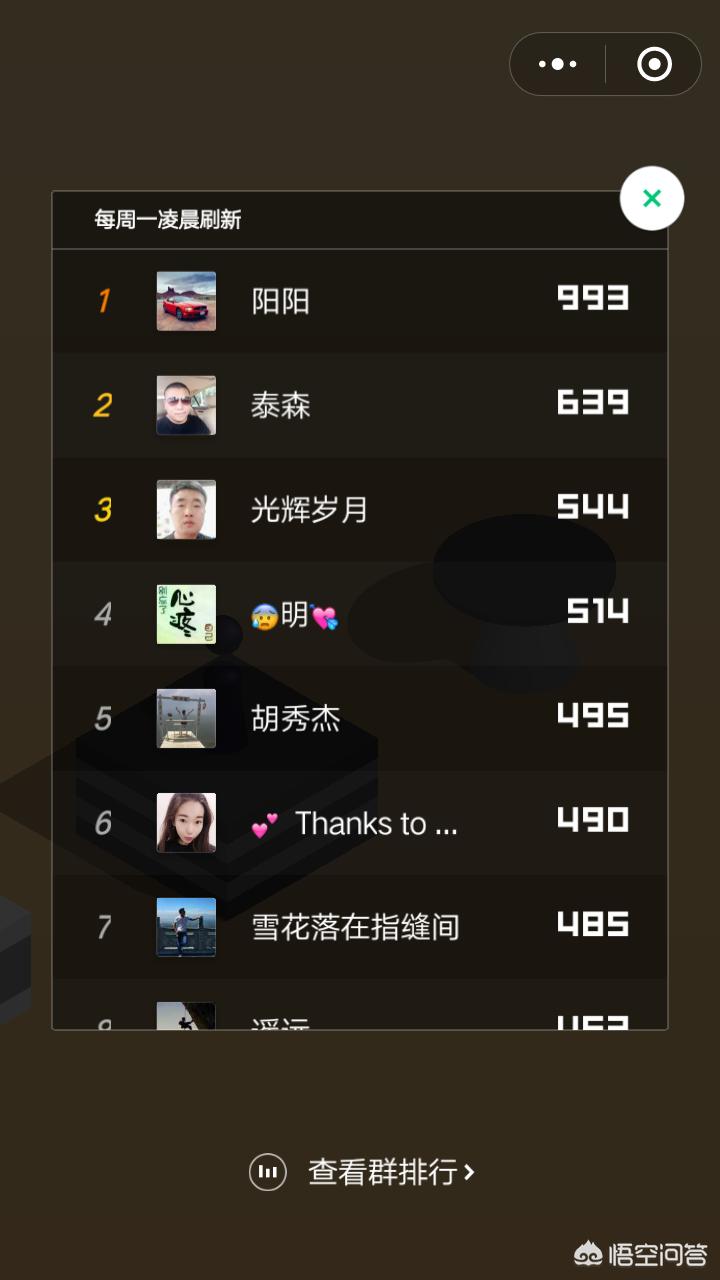Exit the mini program via circle button
The width and height of the screenshot is (720, 1280).
coord(654,64)
